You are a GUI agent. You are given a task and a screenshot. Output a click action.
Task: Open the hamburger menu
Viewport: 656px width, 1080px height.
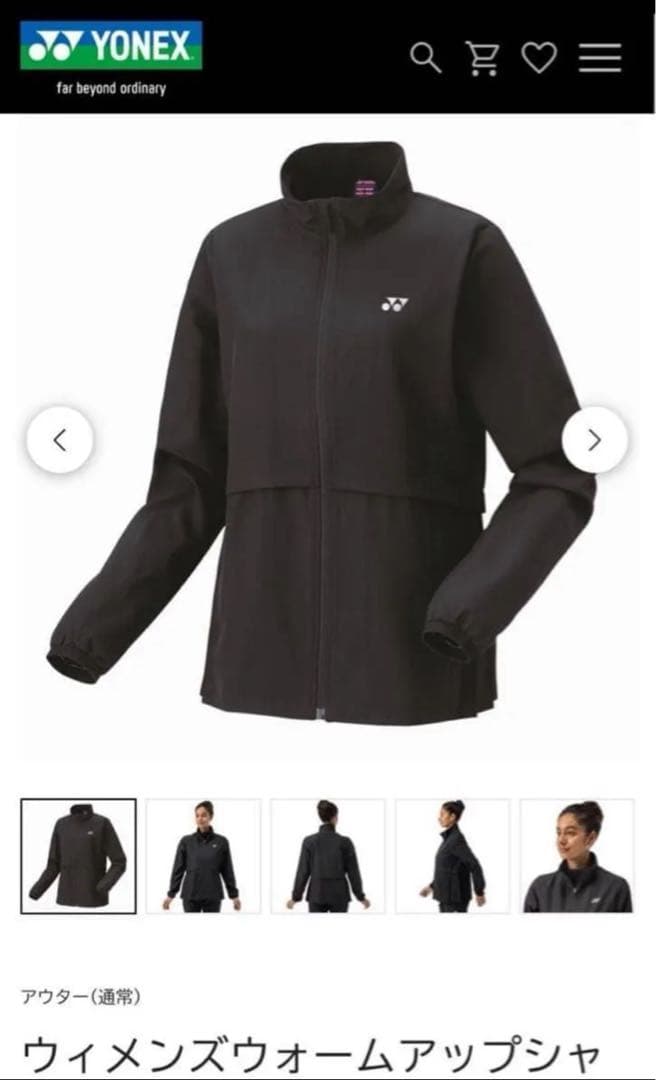coord(600,59)
